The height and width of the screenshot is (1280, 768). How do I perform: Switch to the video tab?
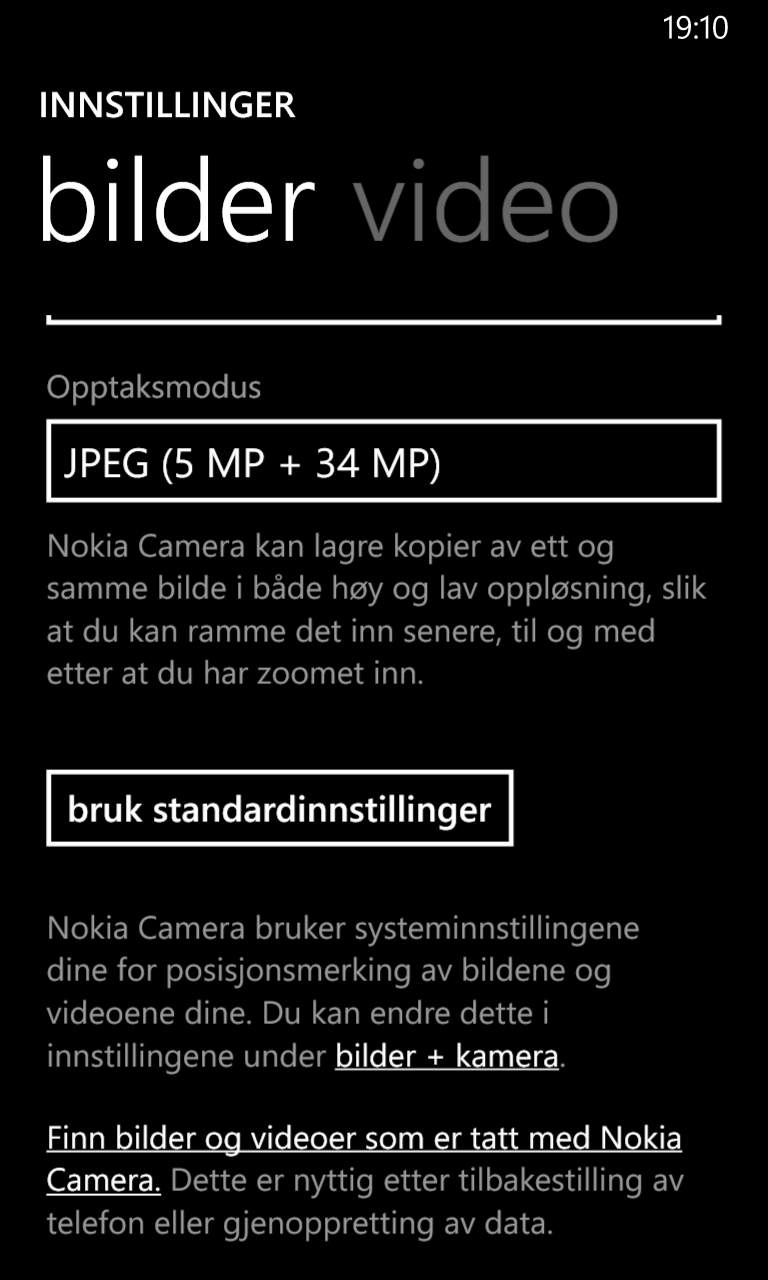485,205
